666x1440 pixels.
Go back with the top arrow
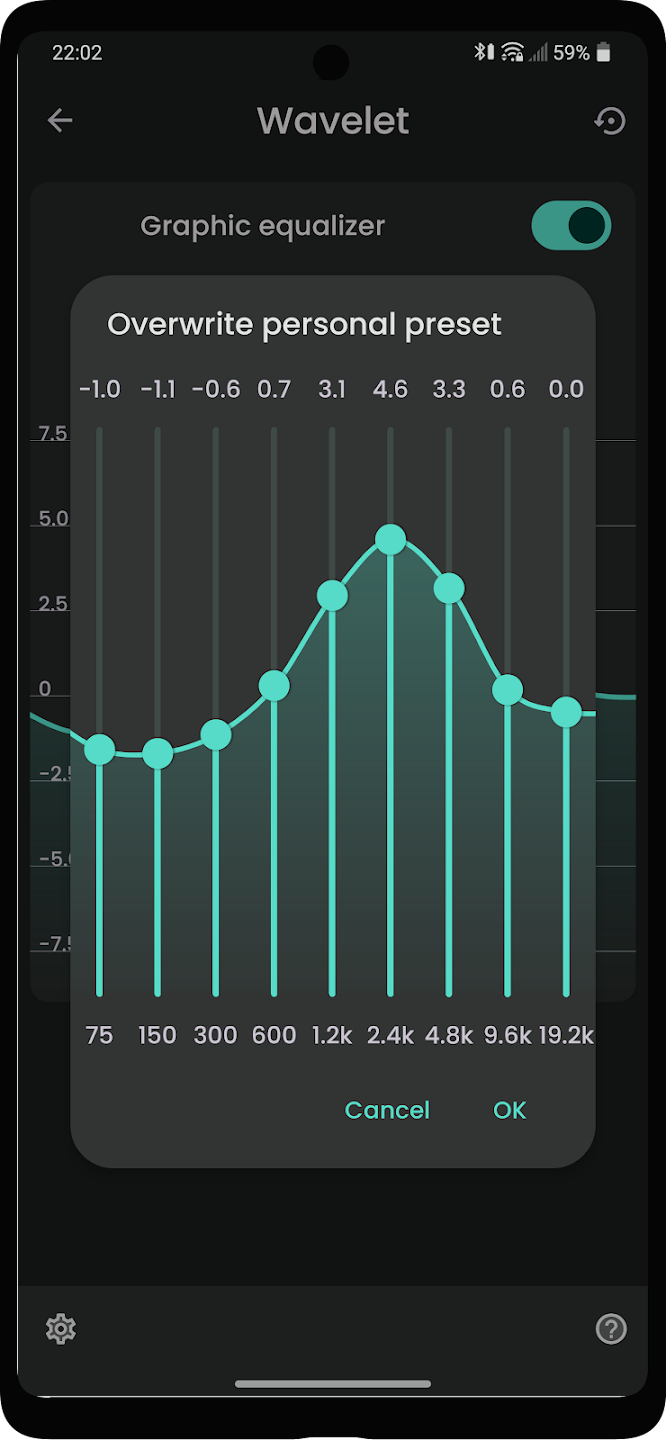click(60, 121)
